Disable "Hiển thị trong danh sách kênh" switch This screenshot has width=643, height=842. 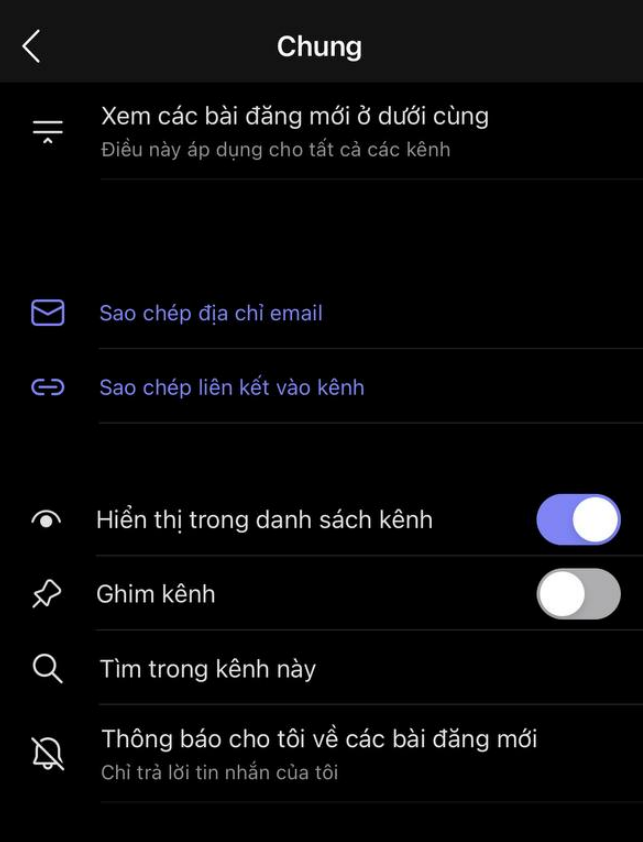point(578,520)
